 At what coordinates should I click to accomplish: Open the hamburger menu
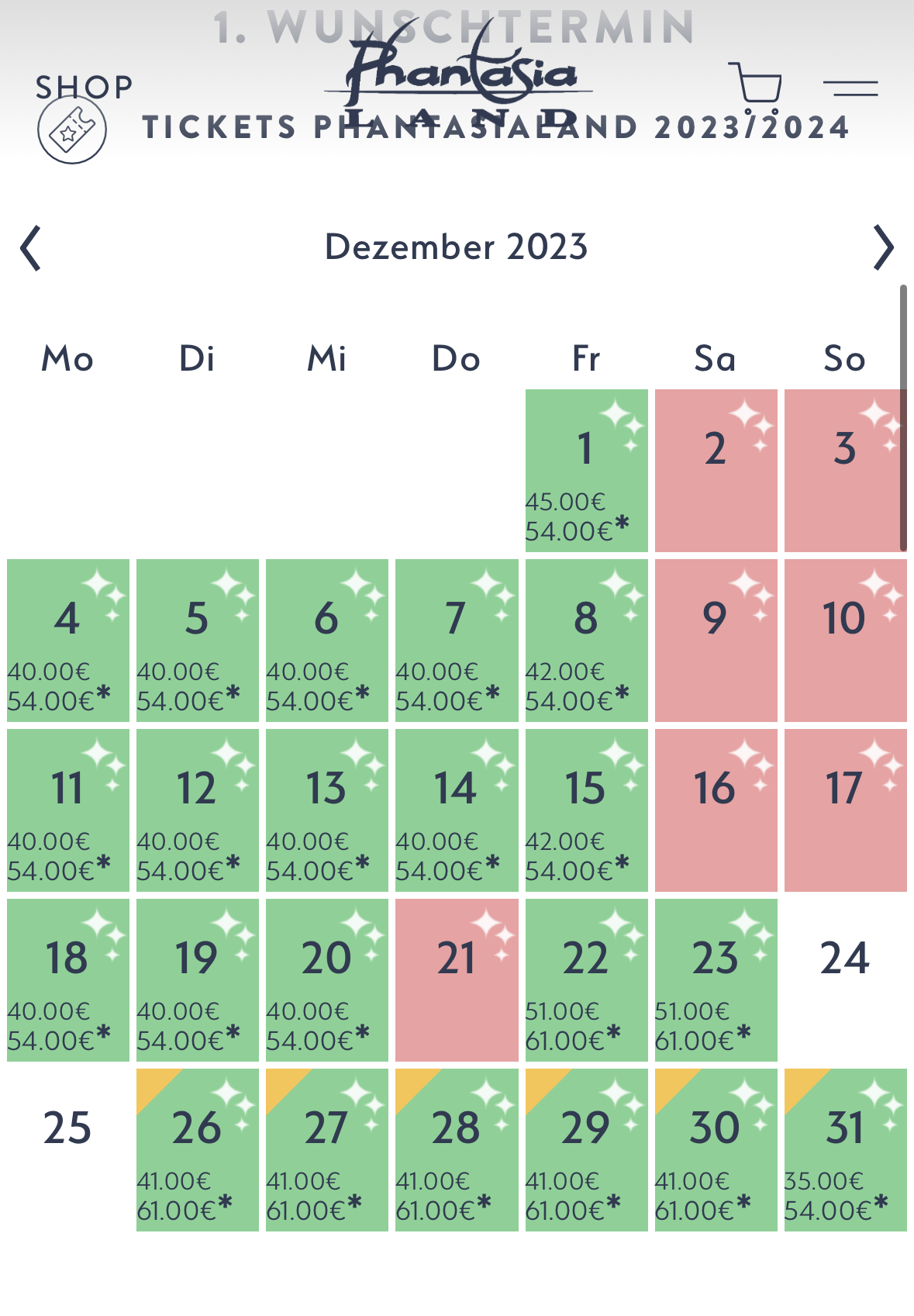pos(850,88)
